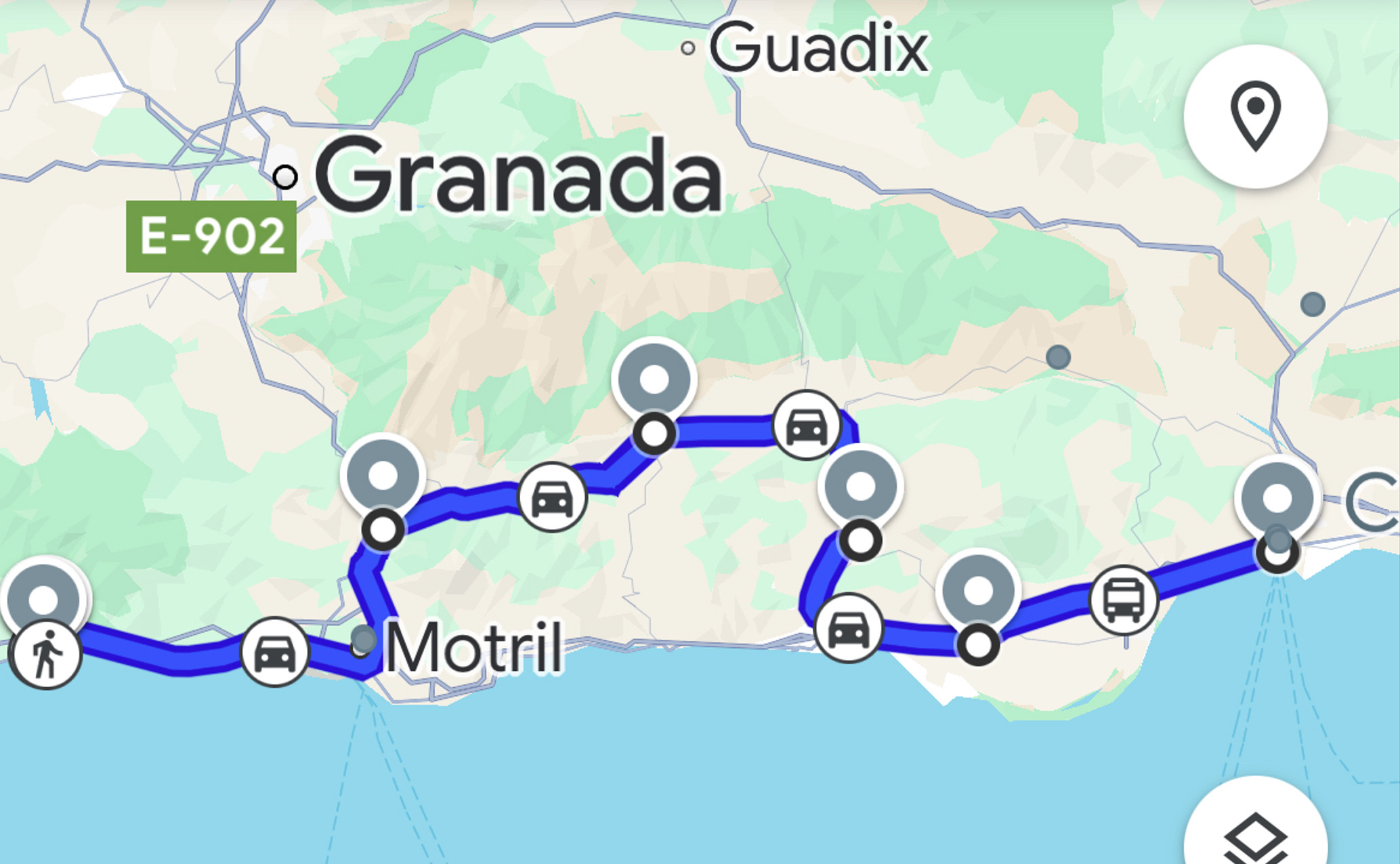Tap the walking segment icon on route
This screenshot has height=864, width=1400.
click(46, 655)
